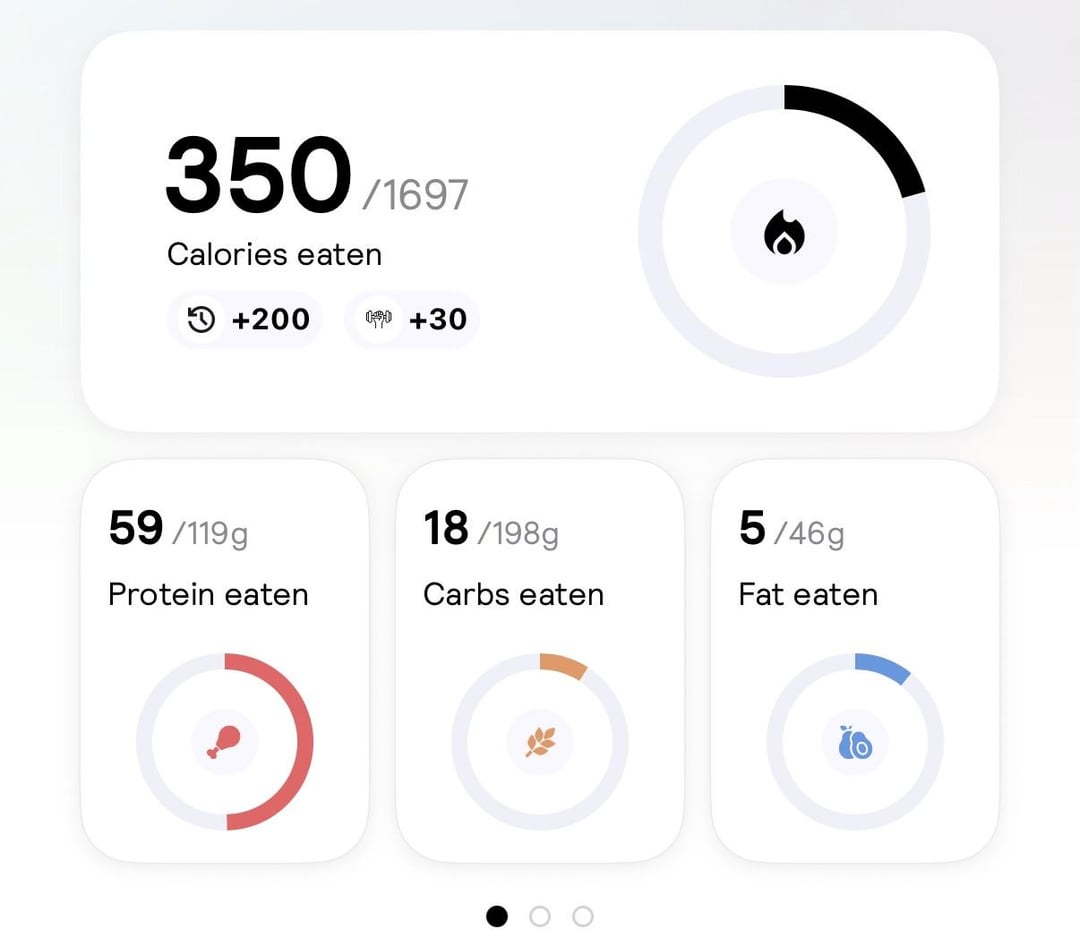The image size is (1080, 937).
Task: View the Fat eaten card
Action: (855, 660)
